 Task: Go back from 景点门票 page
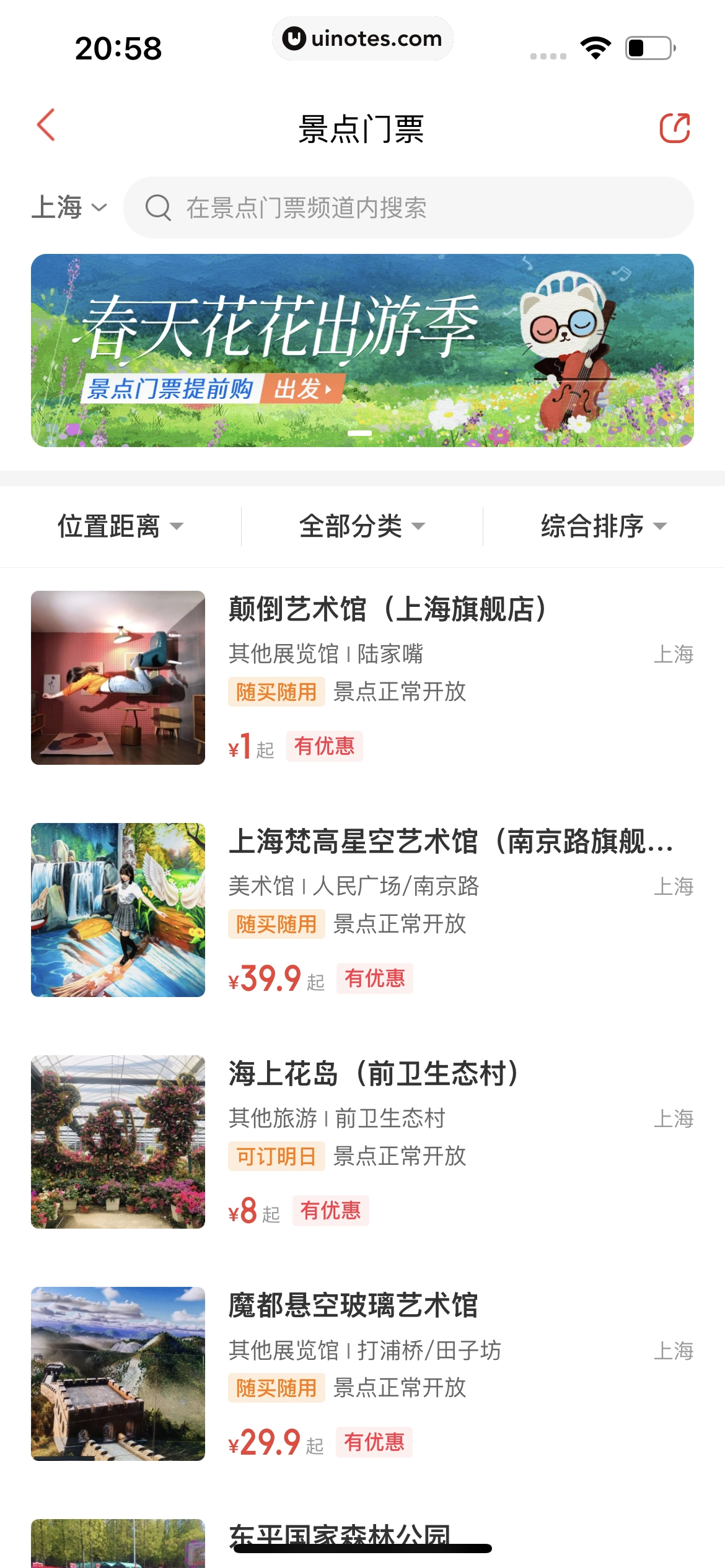pyautogui.click(x=47, y=126)
